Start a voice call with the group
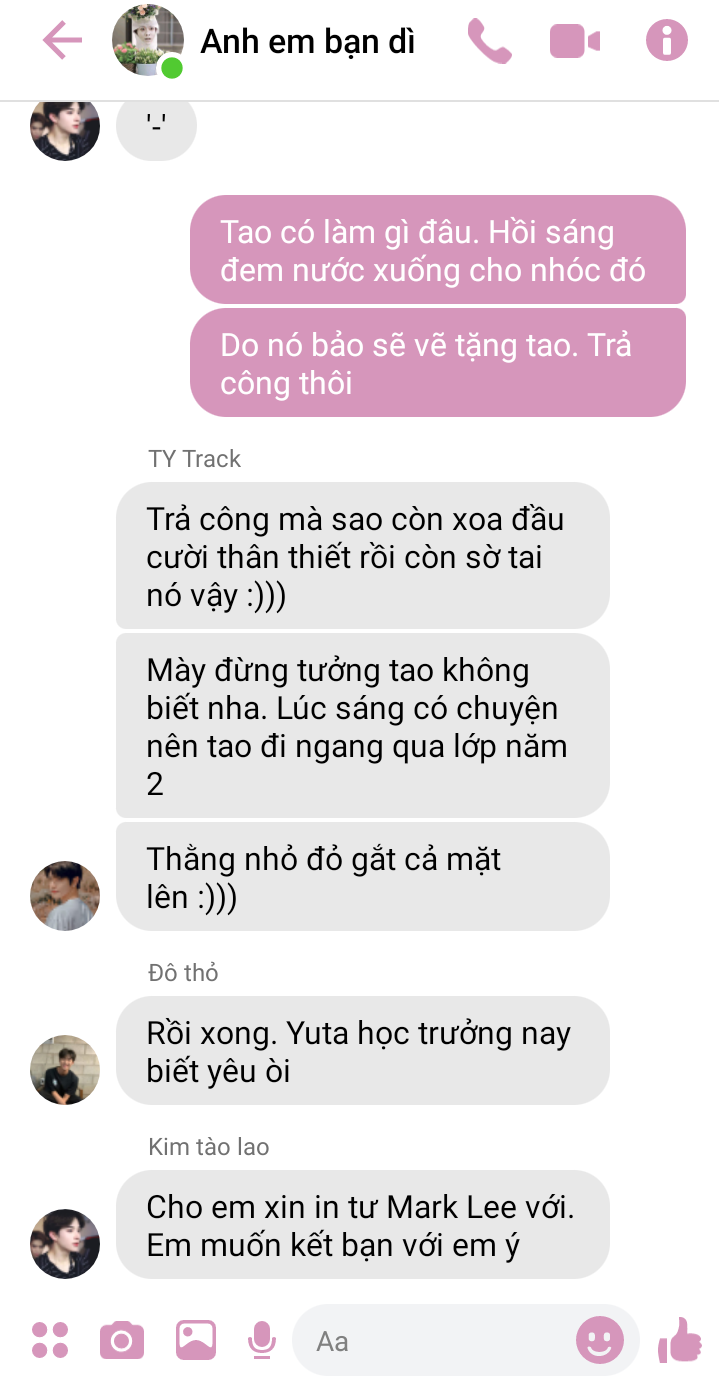 point(489,41)
